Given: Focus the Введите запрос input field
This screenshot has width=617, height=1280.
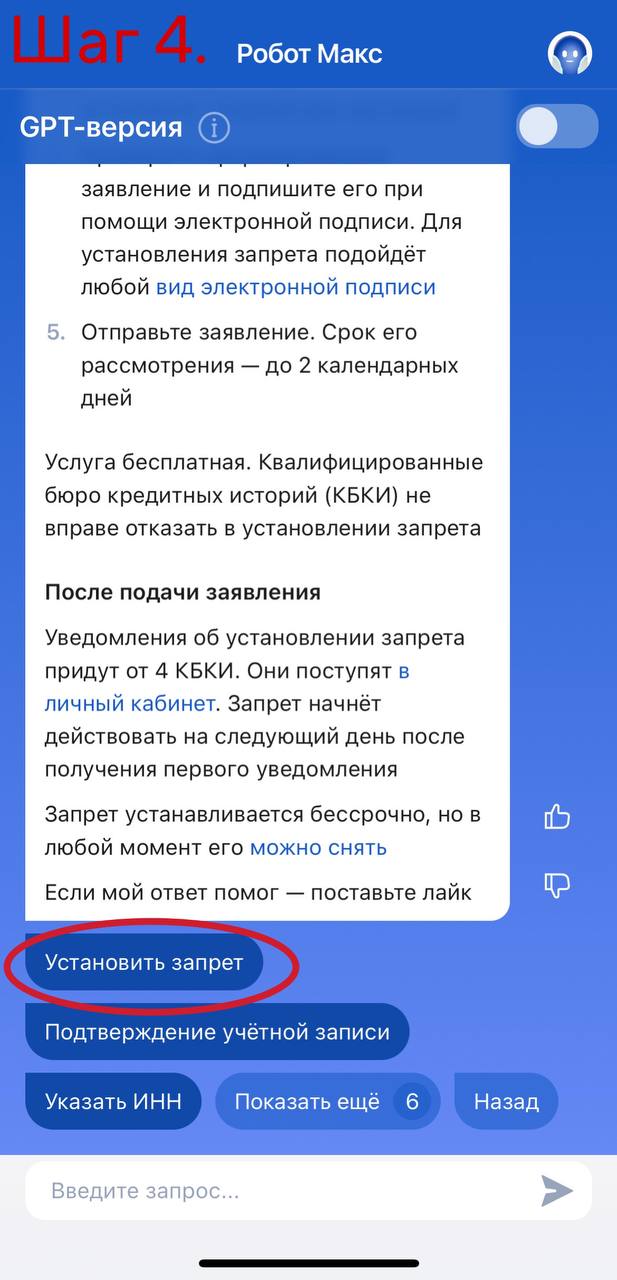Looking at the screenshot, I should [280, 1191].
